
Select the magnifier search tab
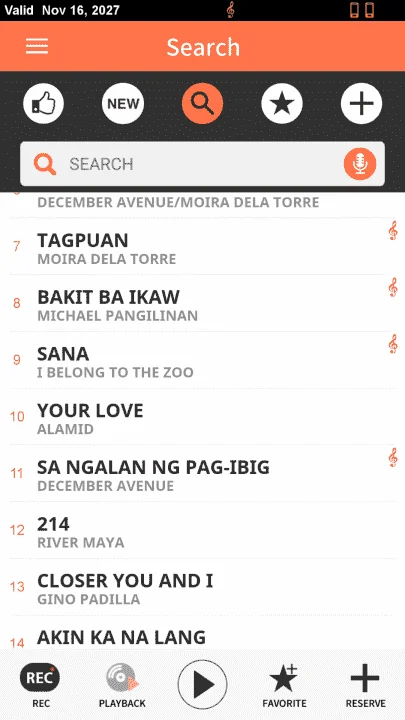point(202,103)
